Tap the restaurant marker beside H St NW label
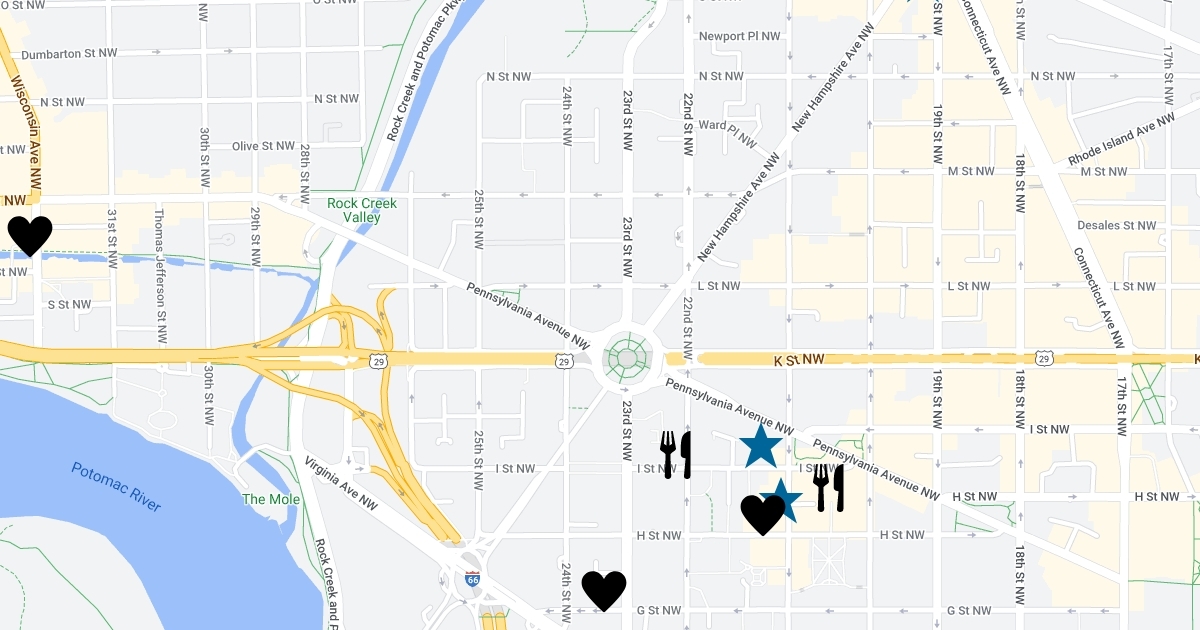The height and width of the screenshot is (630, 1200). point(829,488)
